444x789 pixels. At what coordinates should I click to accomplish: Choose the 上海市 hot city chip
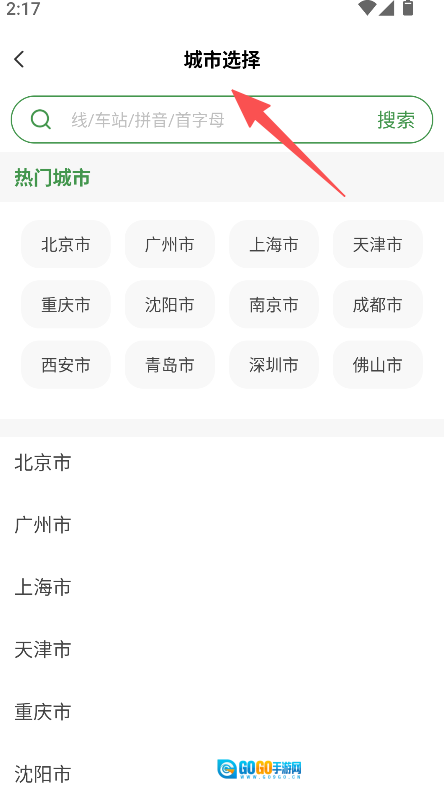point(274,245)
